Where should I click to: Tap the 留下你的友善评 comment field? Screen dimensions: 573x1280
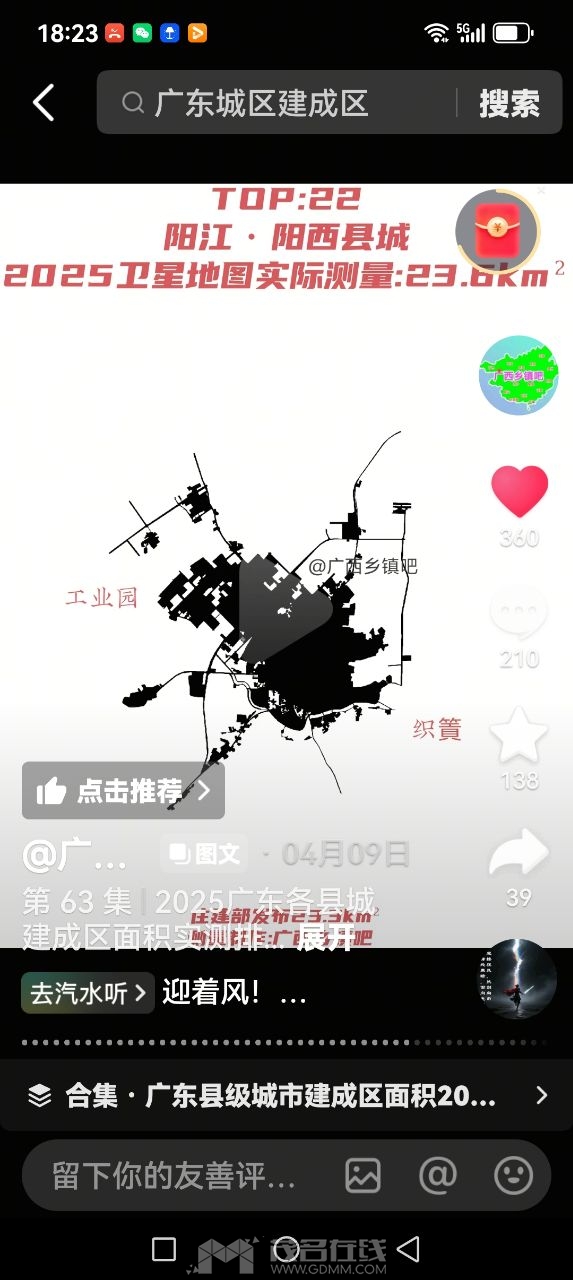coord(175,1176)
